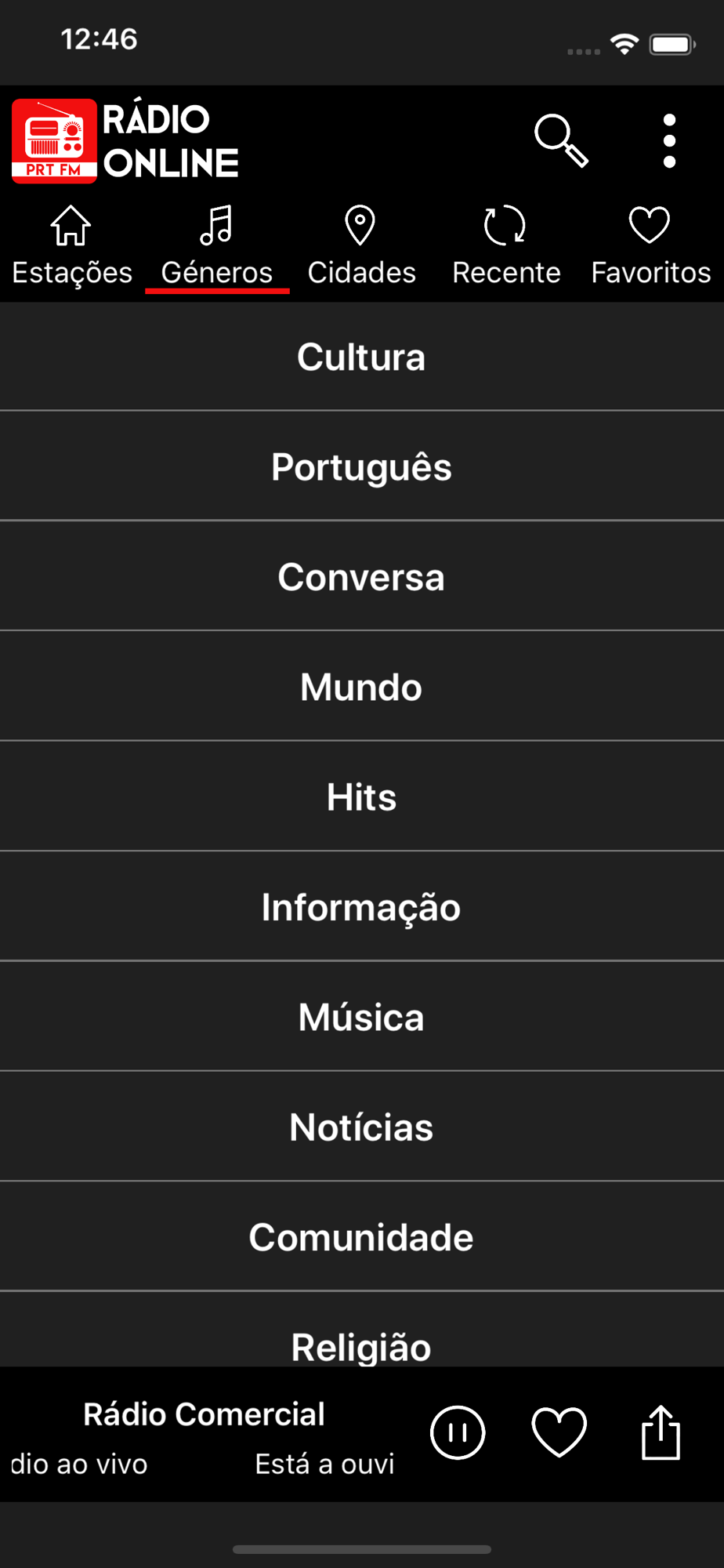
Task: Pause Rádio Comercial playback
Action: (x=458, y=1432)
